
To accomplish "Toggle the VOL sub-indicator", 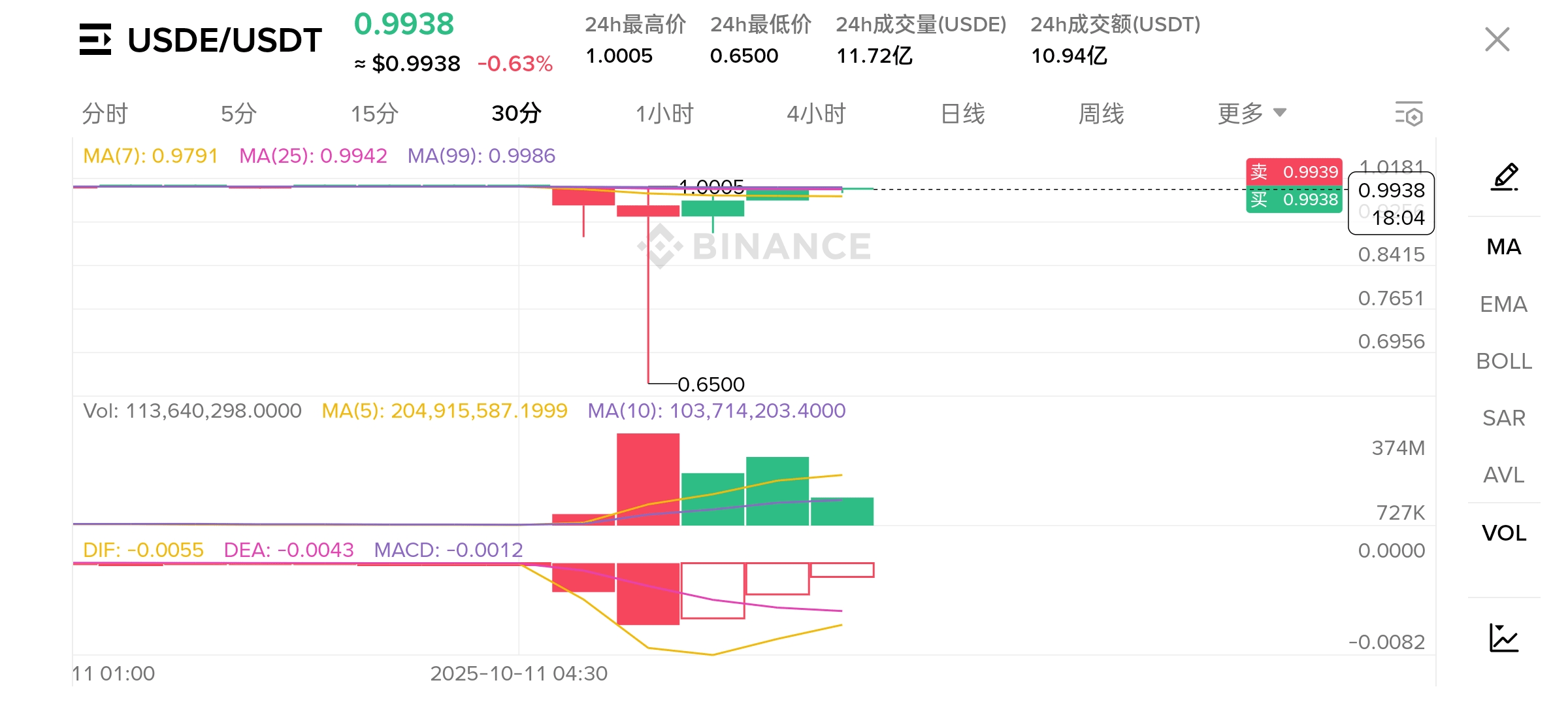I will (x=1503, y=533).
